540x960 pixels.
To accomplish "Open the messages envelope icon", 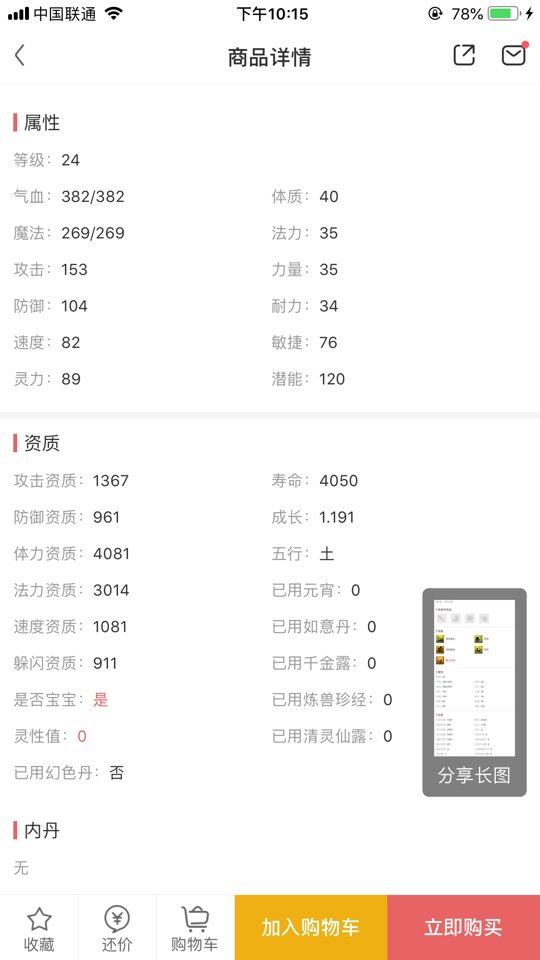I will click(513, 55).
